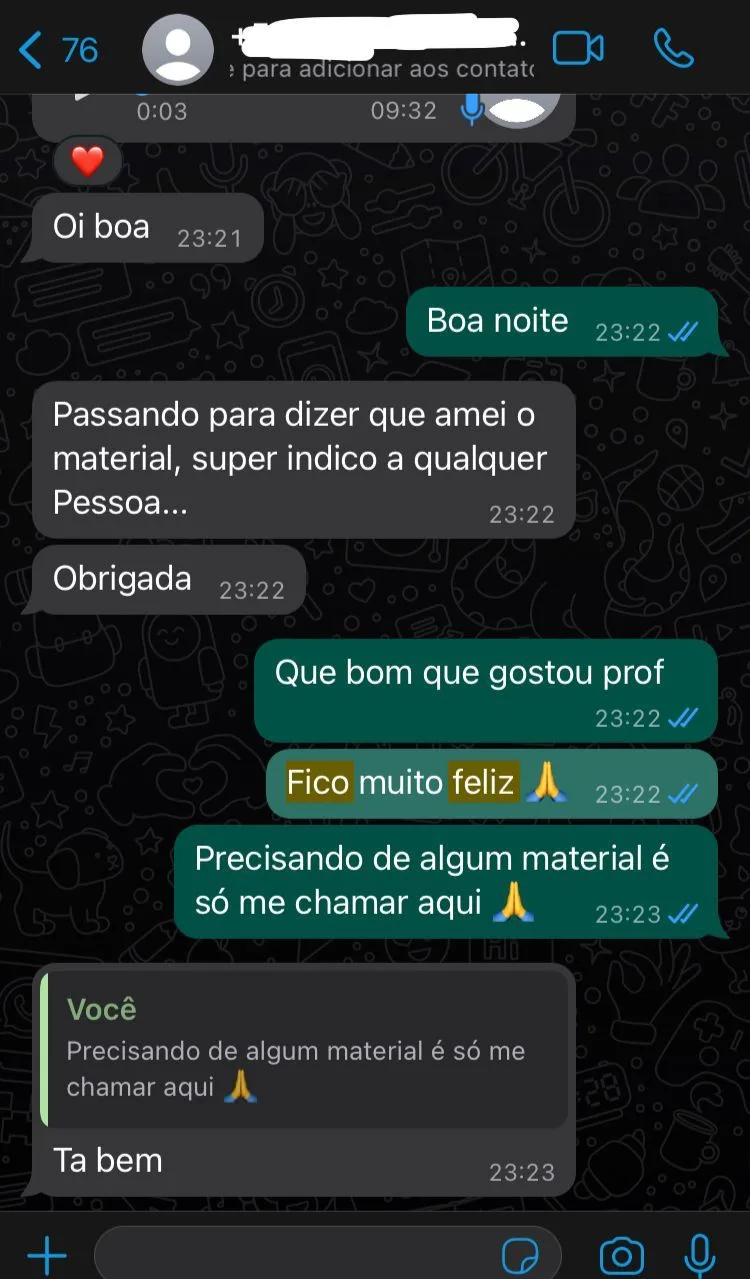Open the attachment plus menu
The width and height of the screenshot is (750, 1279).
(x=46, y=1254)
